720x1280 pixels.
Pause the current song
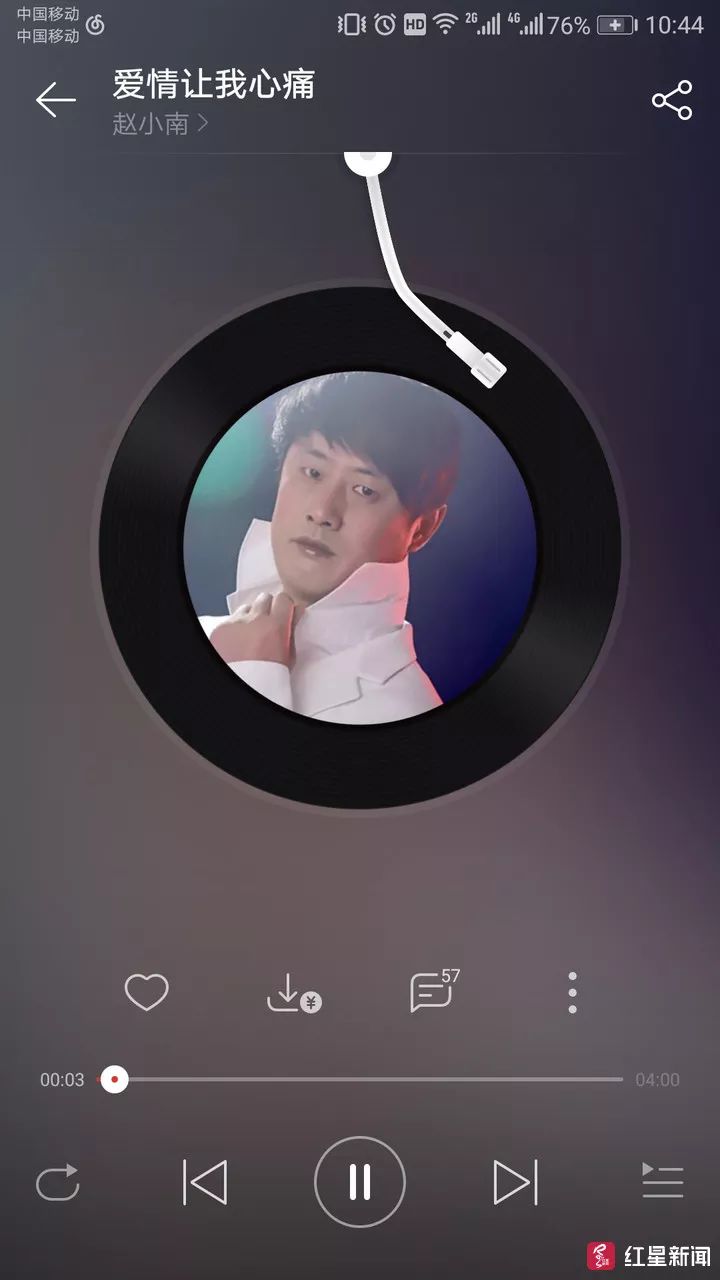coord(360,1183)
